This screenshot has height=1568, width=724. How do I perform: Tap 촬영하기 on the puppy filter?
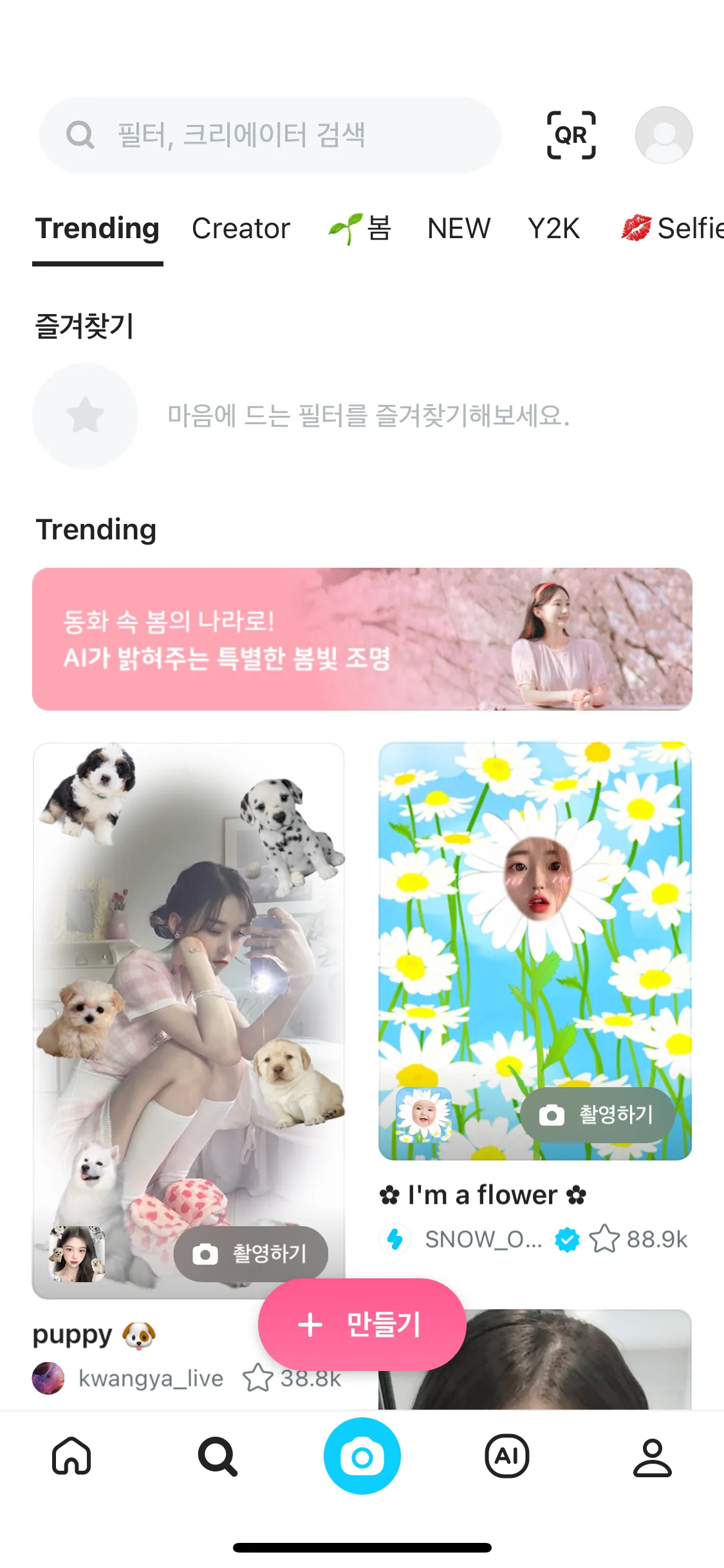tap(251, 1253)
